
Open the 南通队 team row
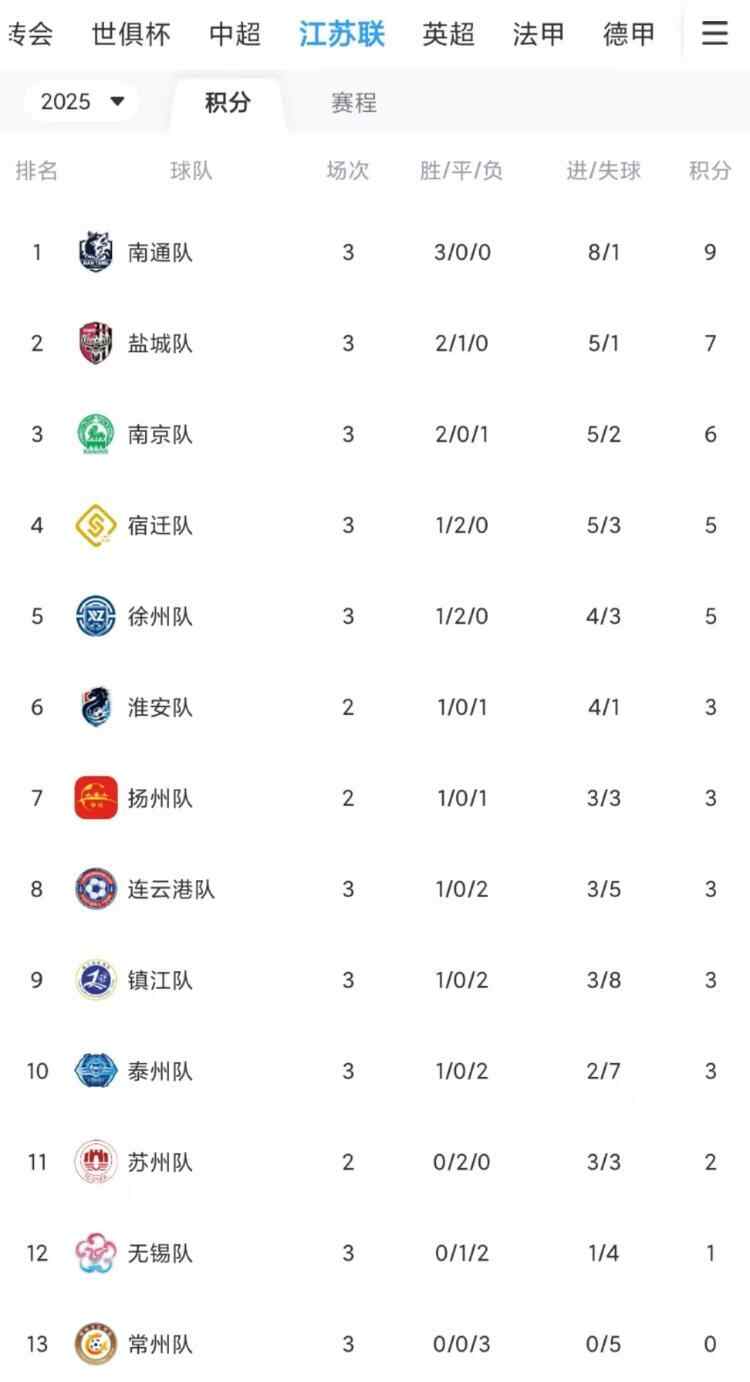160,252
